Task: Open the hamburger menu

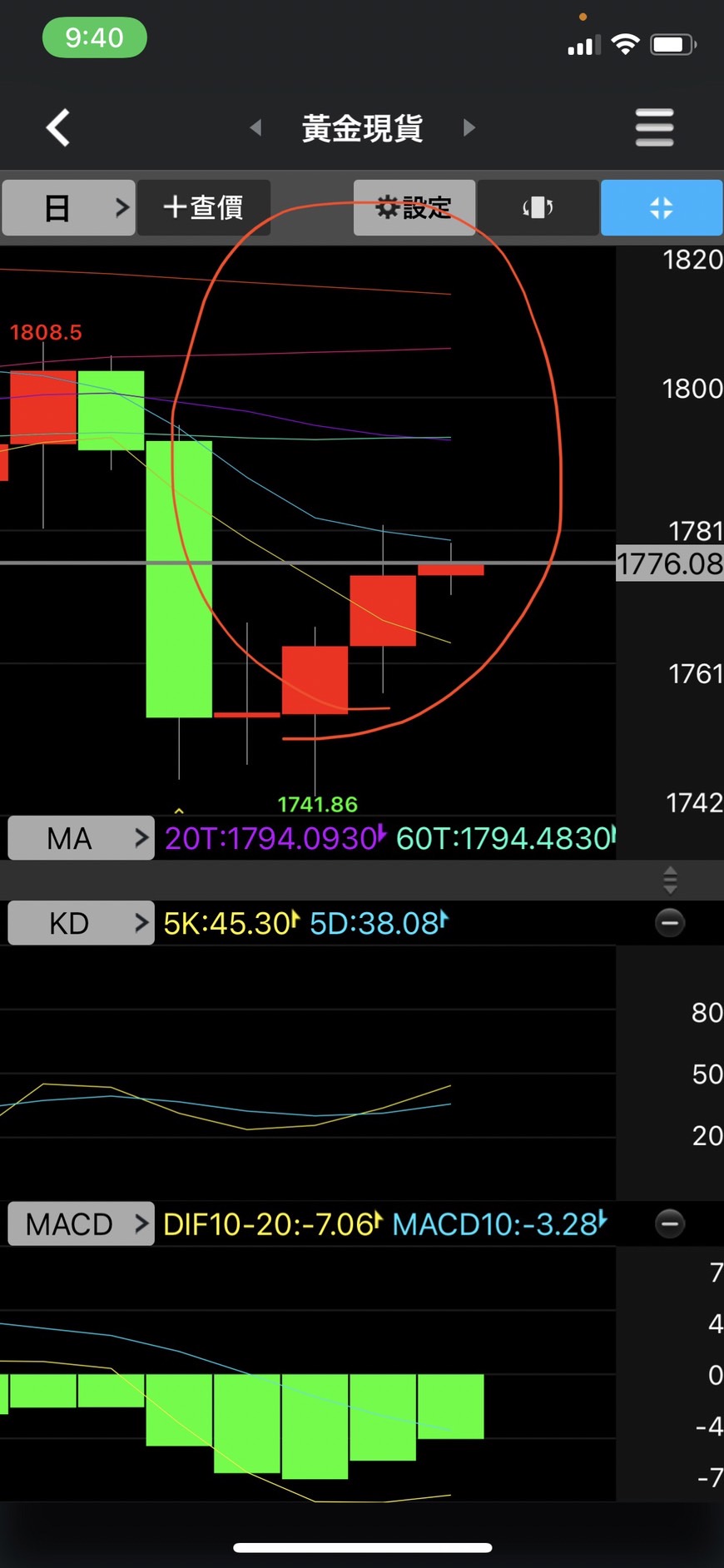Action: pos(654,127)
